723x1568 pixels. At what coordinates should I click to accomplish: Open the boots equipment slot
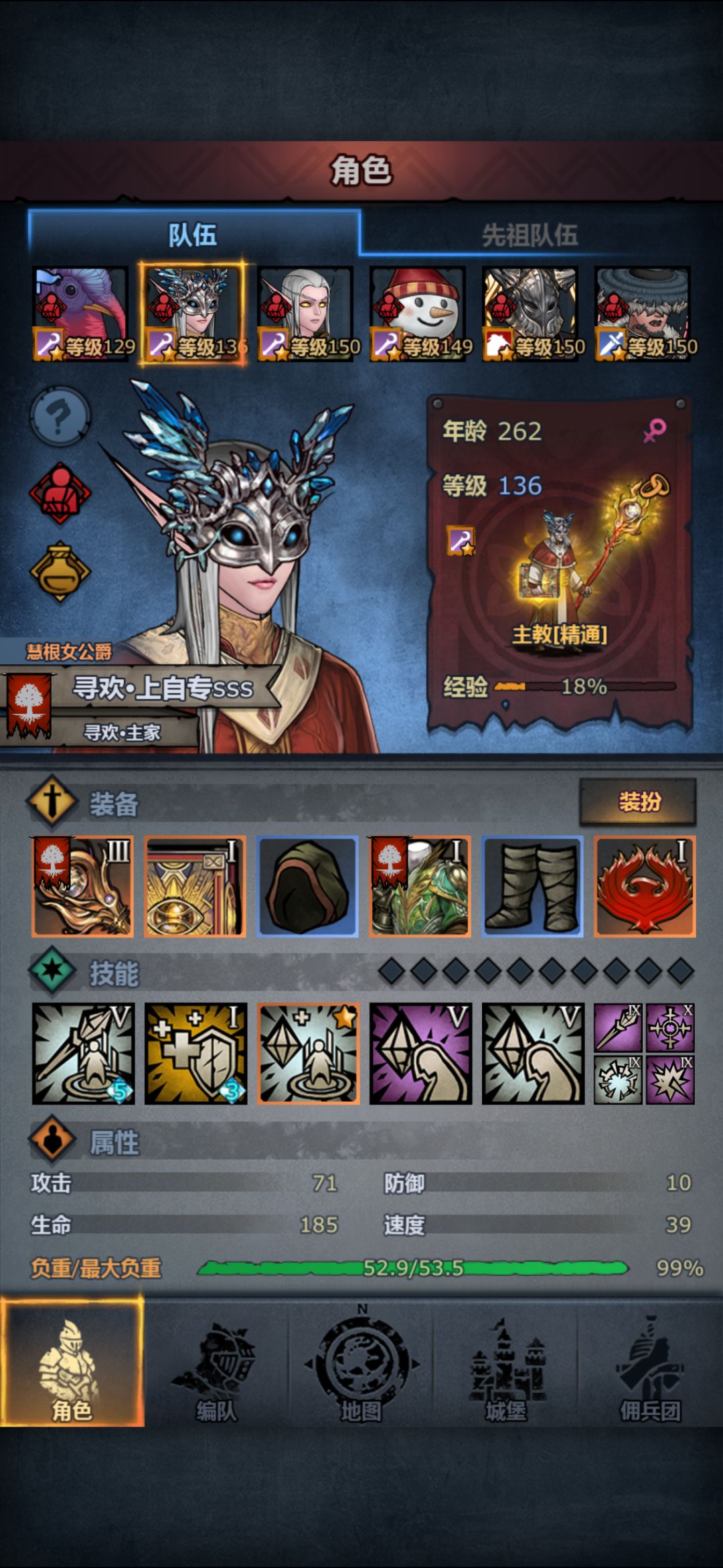click(532, 886)
